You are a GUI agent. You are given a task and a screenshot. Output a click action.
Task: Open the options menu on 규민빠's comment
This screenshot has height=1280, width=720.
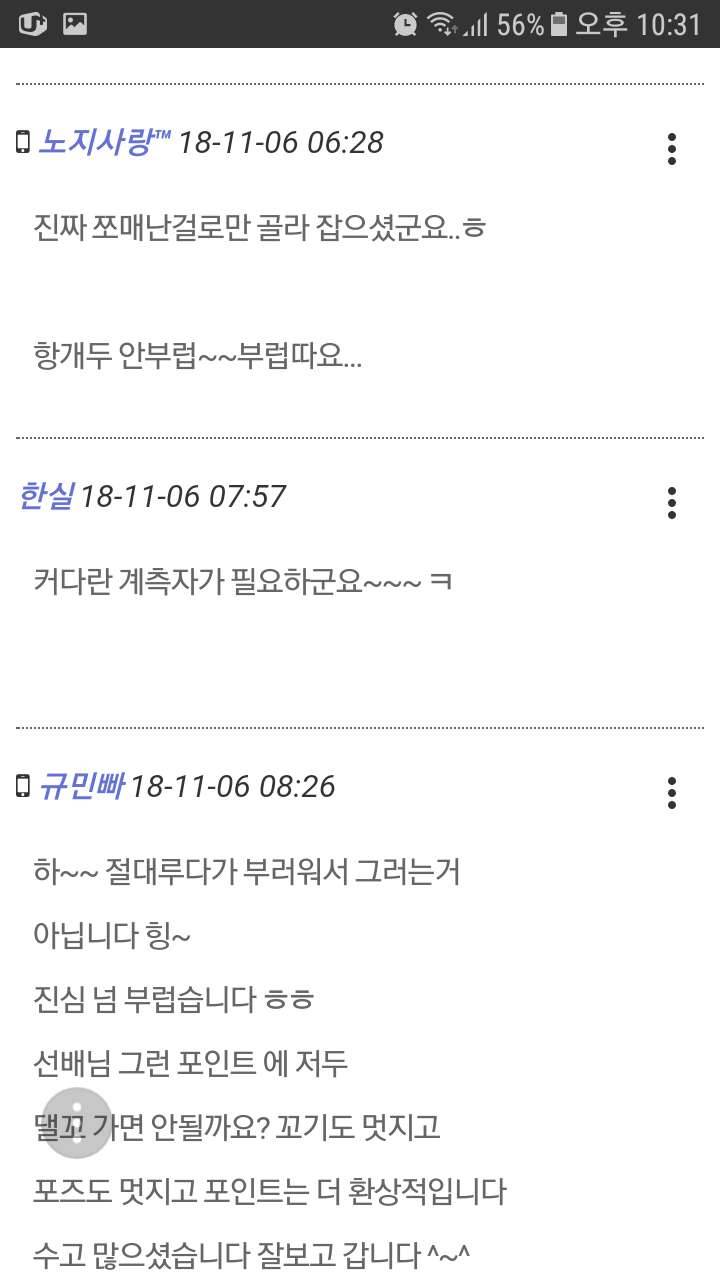(672, 793)
